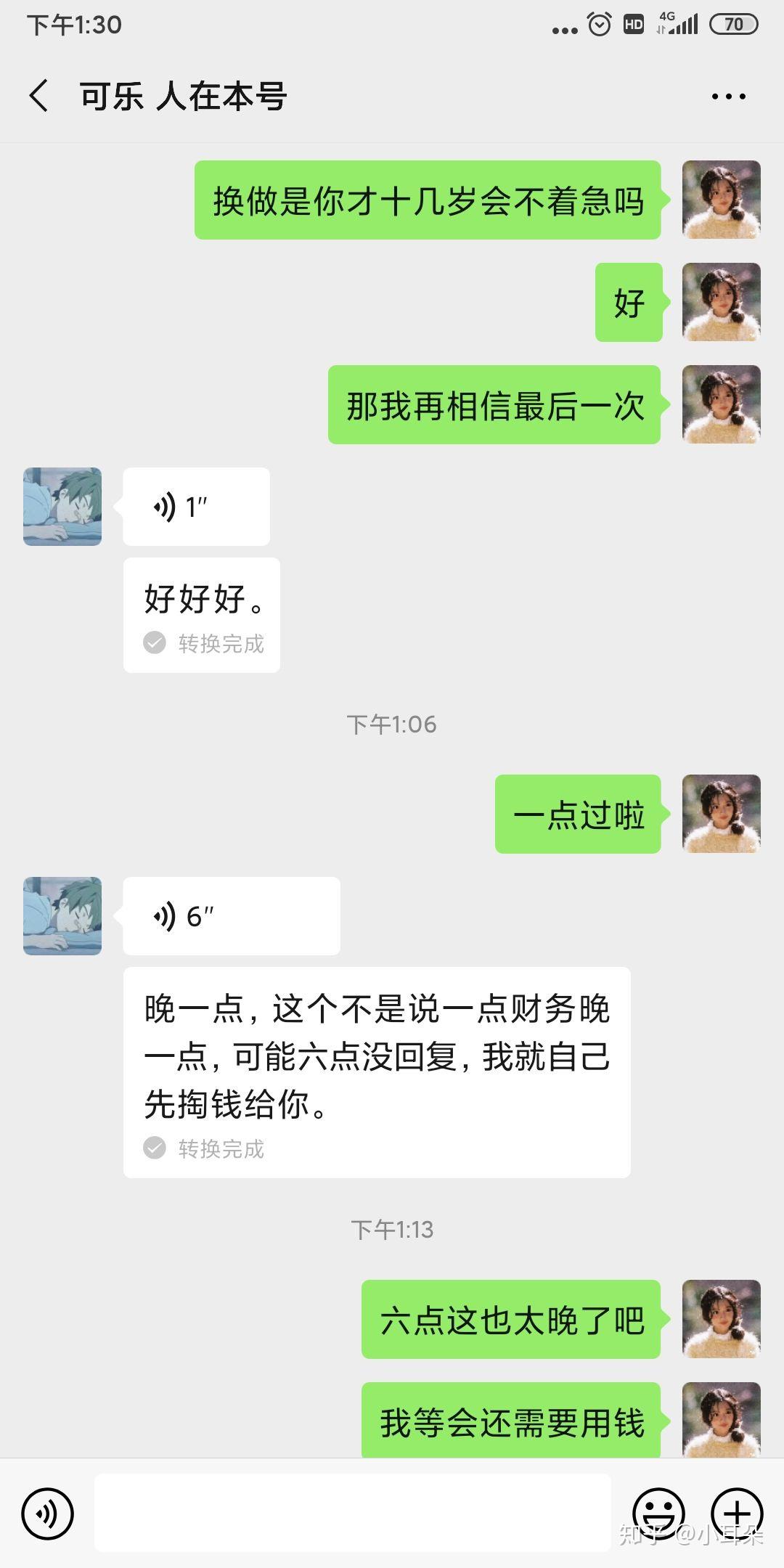
Task: Switch to voice input mode
Action: click(x=48, y=1514)
